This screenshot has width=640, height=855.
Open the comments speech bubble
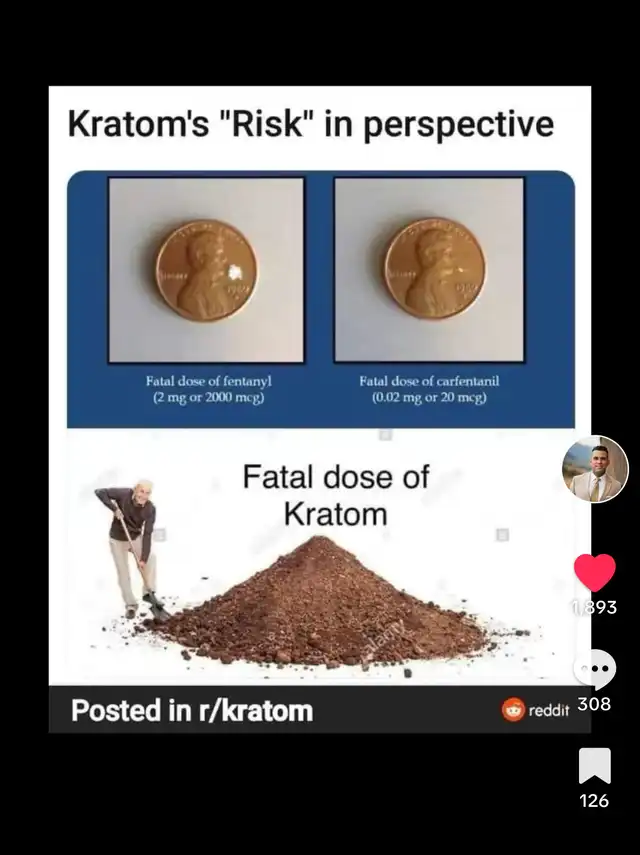pyautogui.click(x=595, y=670)
